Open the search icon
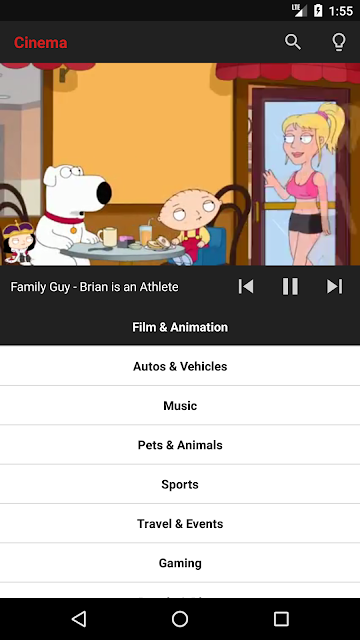The image size is (360, 640). click(x=293, y=42)
